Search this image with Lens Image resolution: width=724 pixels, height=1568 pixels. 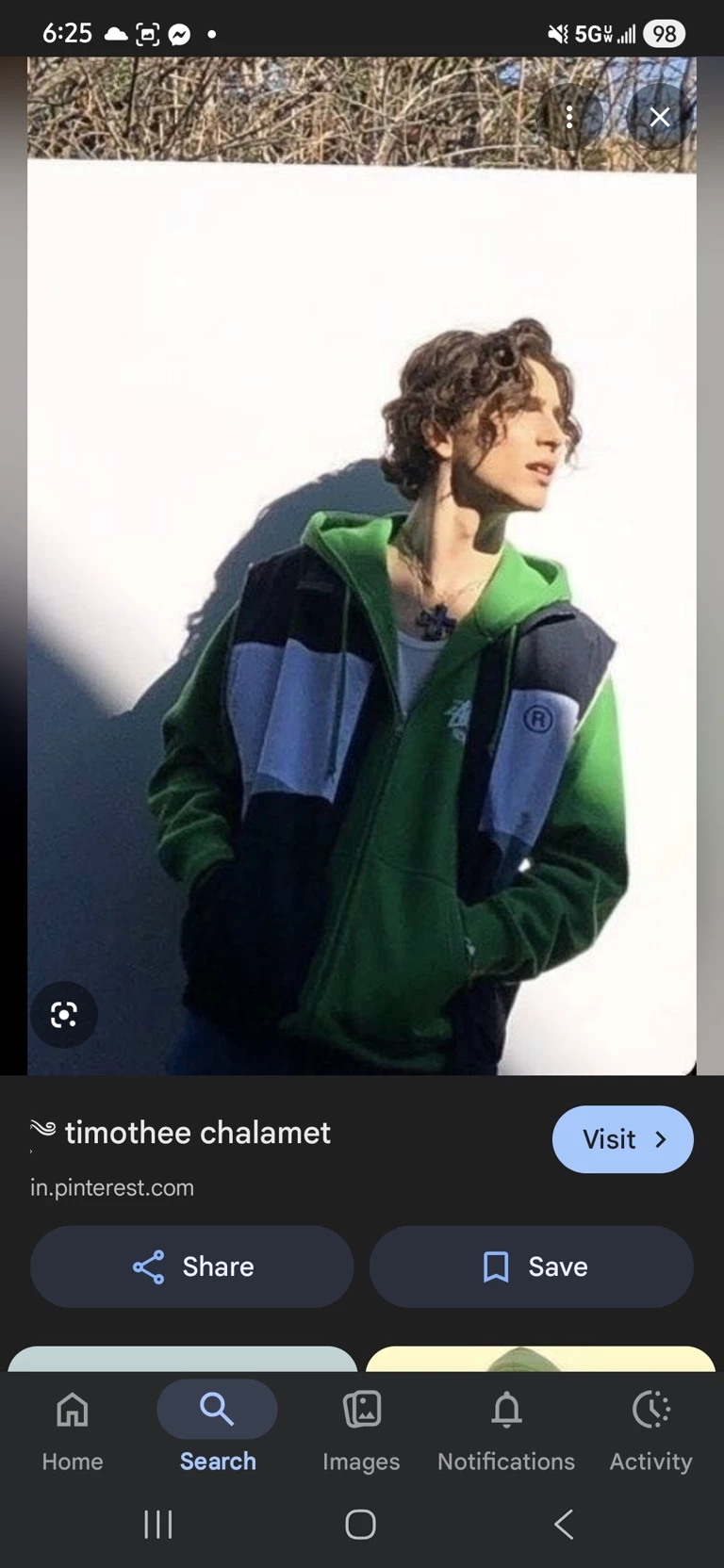pyautogui.click(x=63, y=1015)
